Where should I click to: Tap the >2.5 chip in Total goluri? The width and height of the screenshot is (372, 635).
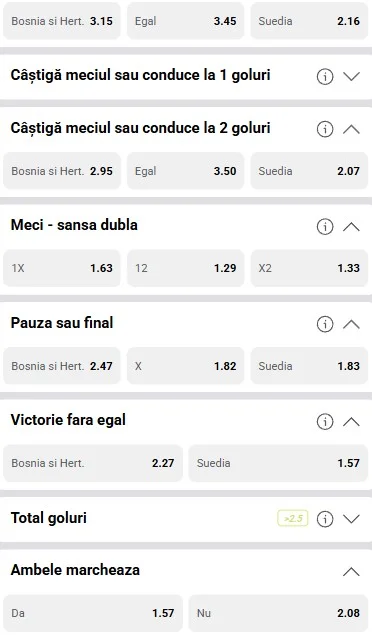(293, 518)
